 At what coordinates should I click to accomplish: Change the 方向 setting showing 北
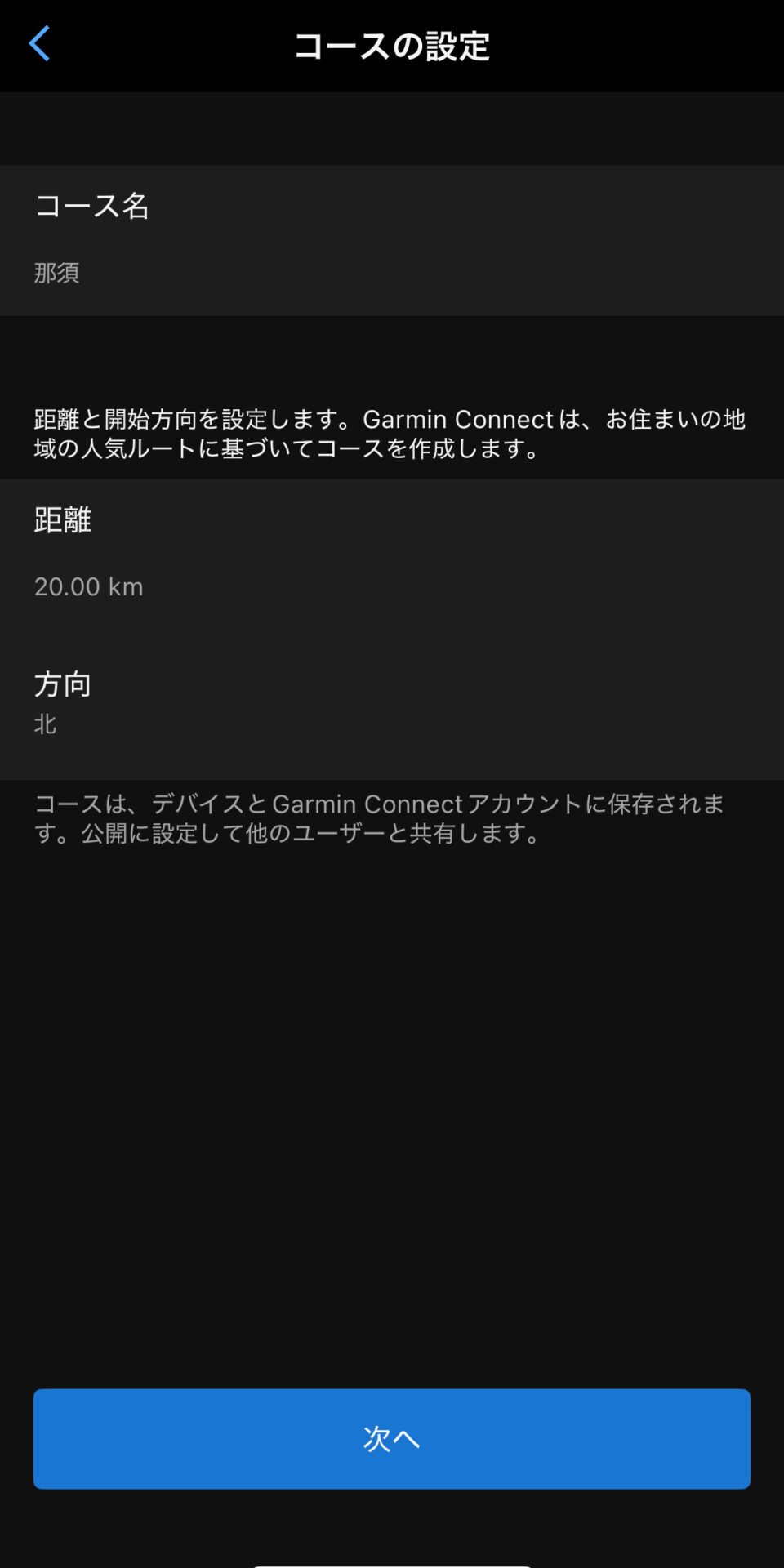(x=392, y=702)
